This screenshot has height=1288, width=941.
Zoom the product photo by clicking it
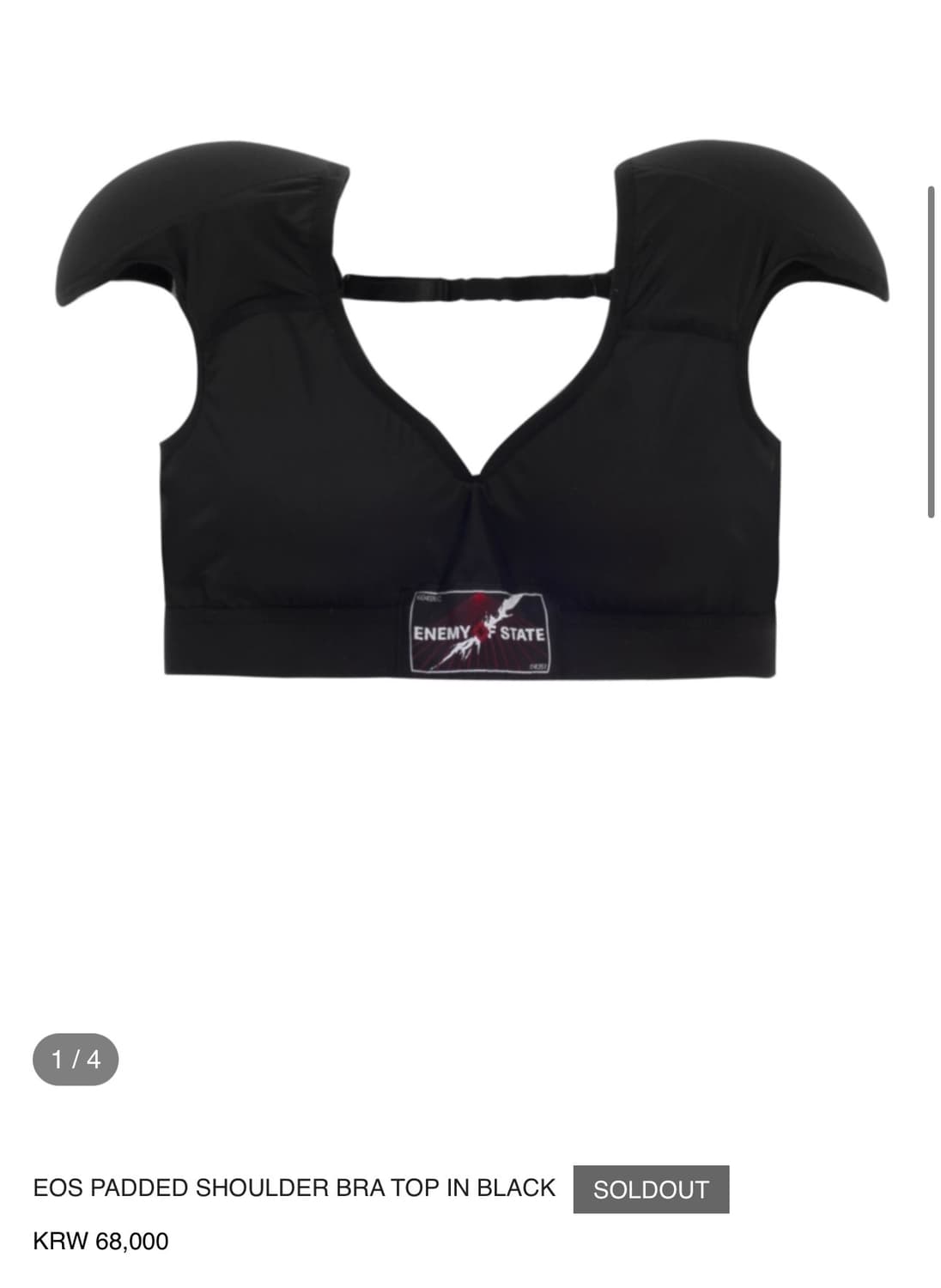coord(470,429)
